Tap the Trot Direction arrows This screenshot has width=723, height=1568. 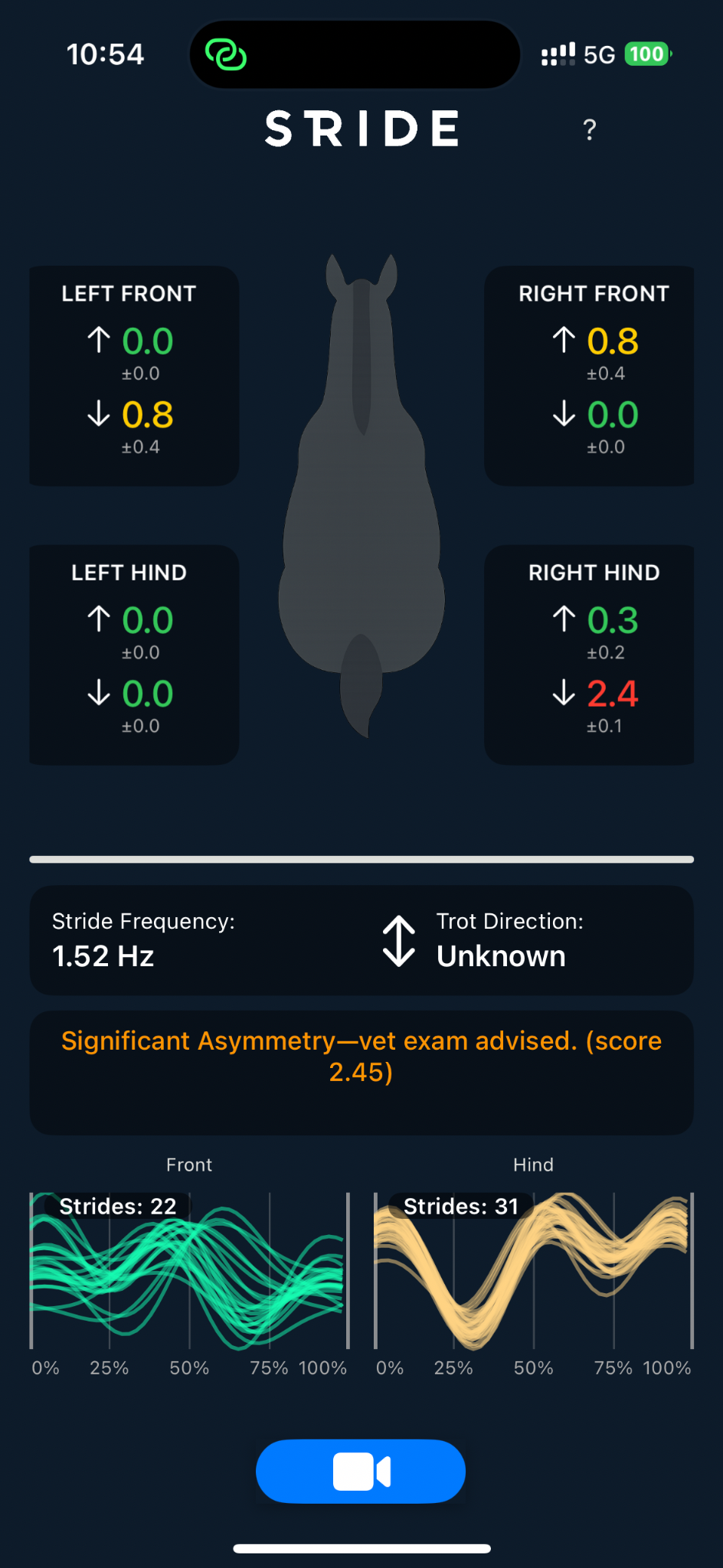(399, 940)
